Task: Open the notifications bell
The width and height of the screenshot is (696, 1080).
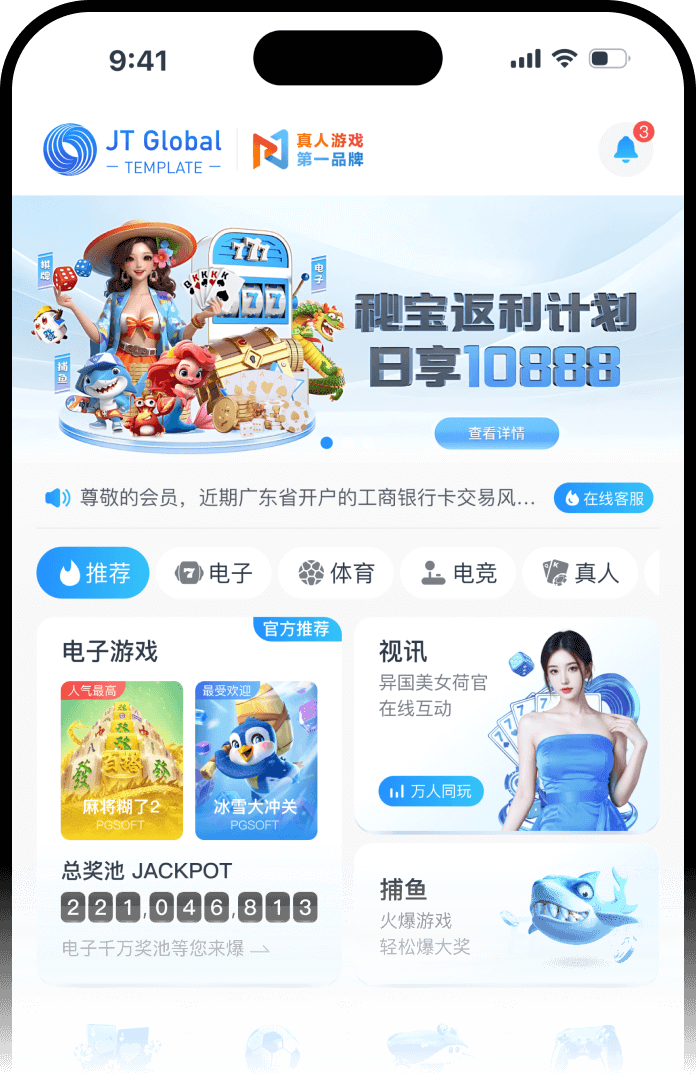Action: coord(625,150)
